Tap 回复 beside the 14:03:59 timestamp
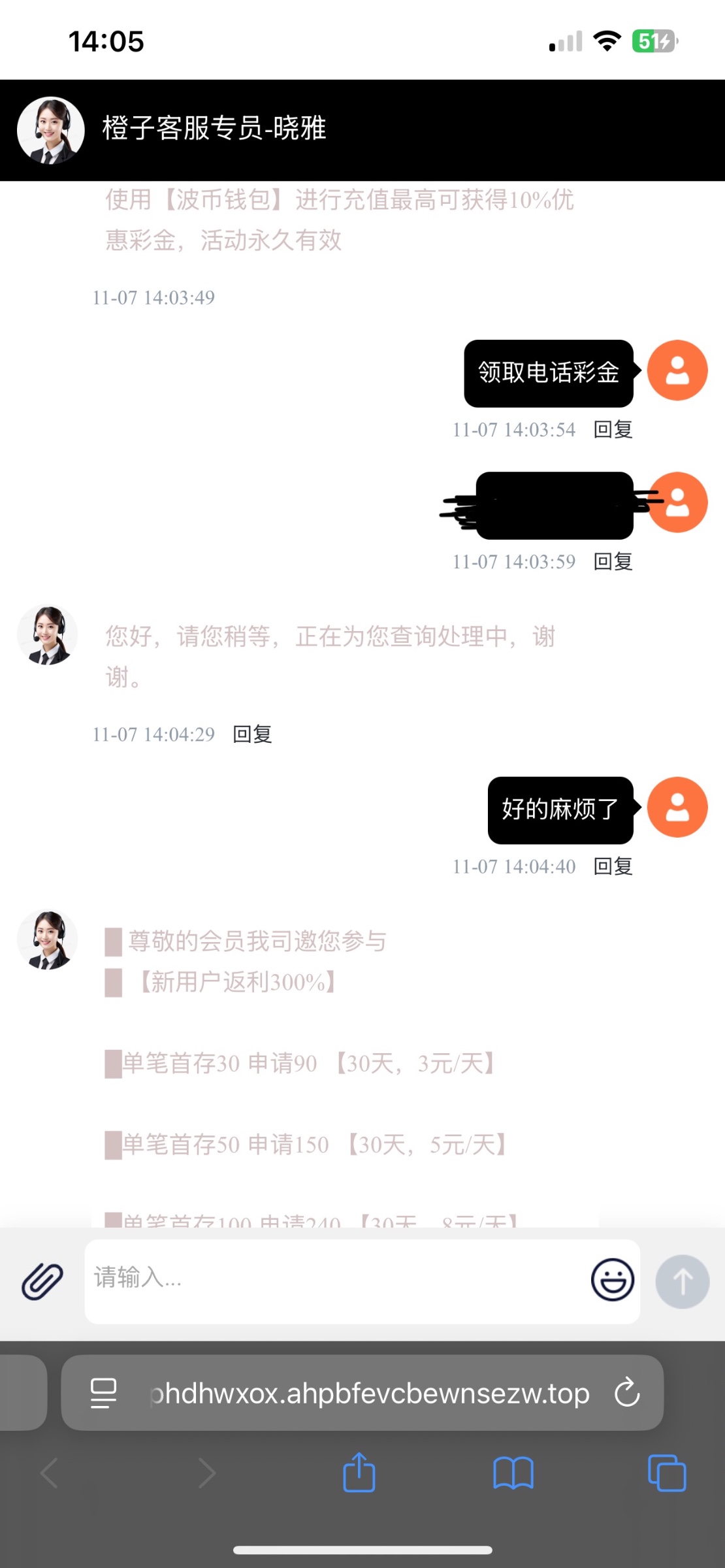The height and width of the screenshot is (1568, 725). [613, 561]
